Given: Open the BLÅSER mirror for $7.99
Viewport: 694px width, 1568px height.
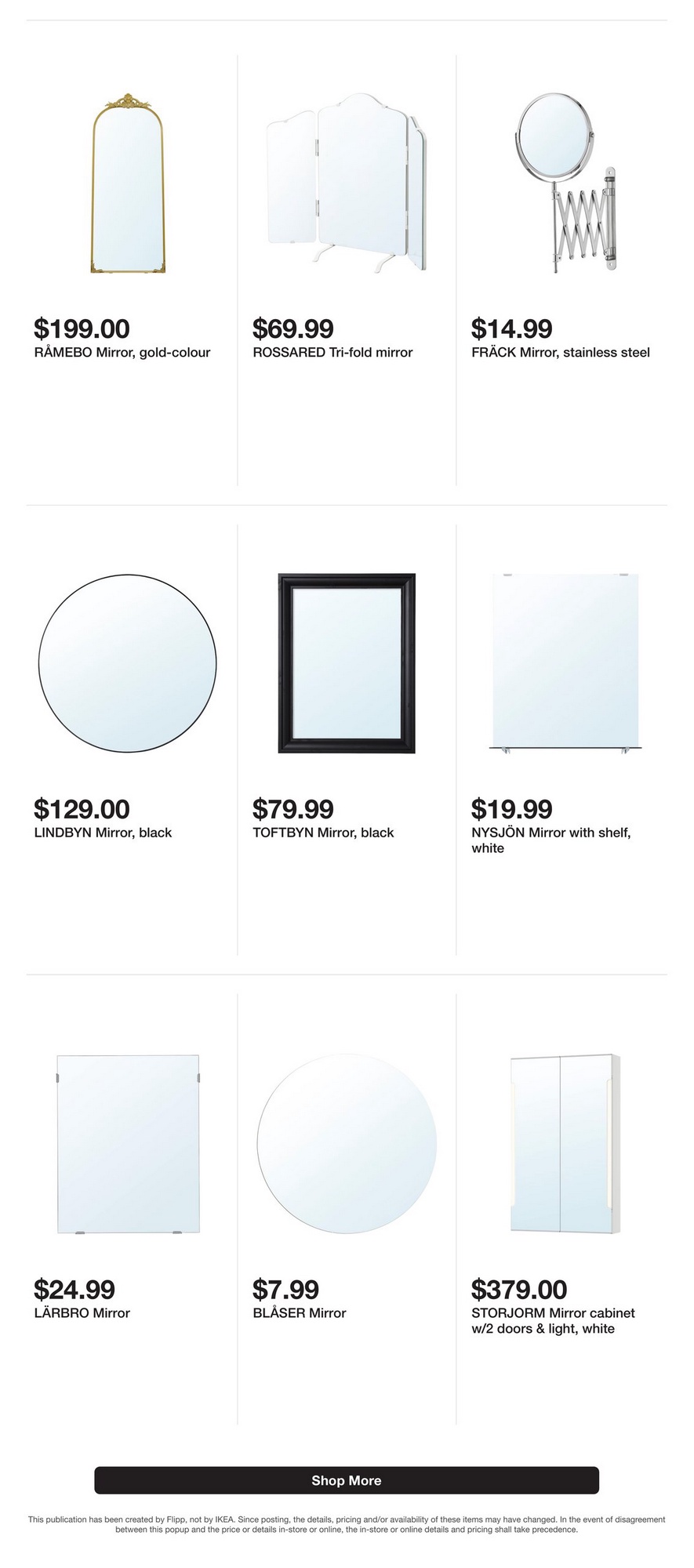Looking at the screenshot, I should [347, 1209].
